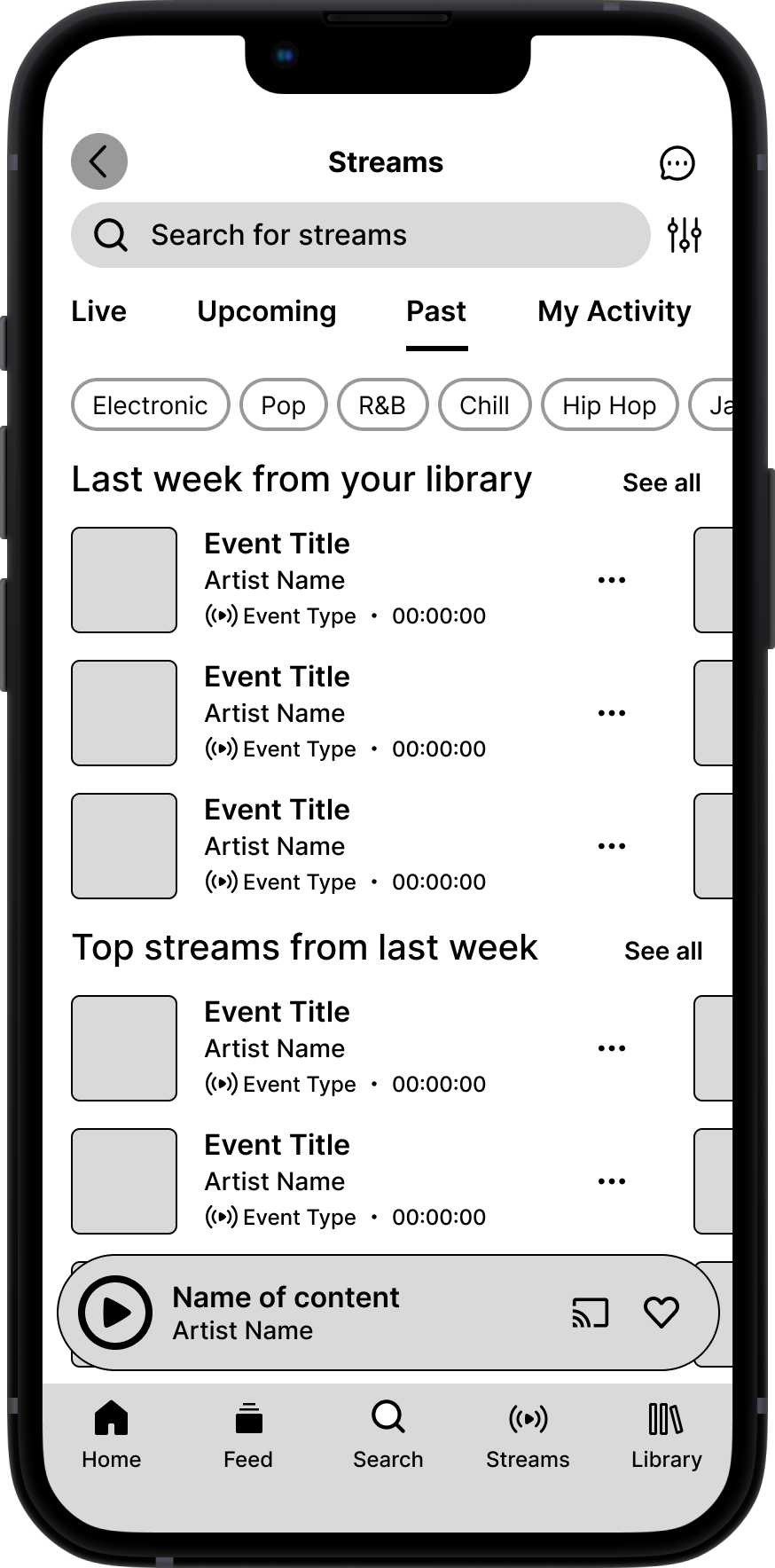Cast the current content to a device
This screenshot has width=775, height=1568.
(591, 1313)
